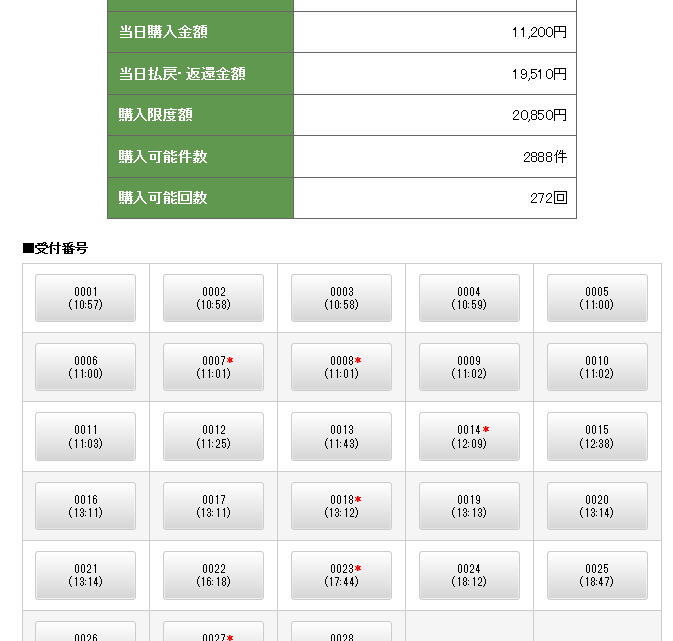This screenshot has width=673, height=641.
Task: Select starred receipt 0023 (17:44)
Action: (x=342, y=575)
